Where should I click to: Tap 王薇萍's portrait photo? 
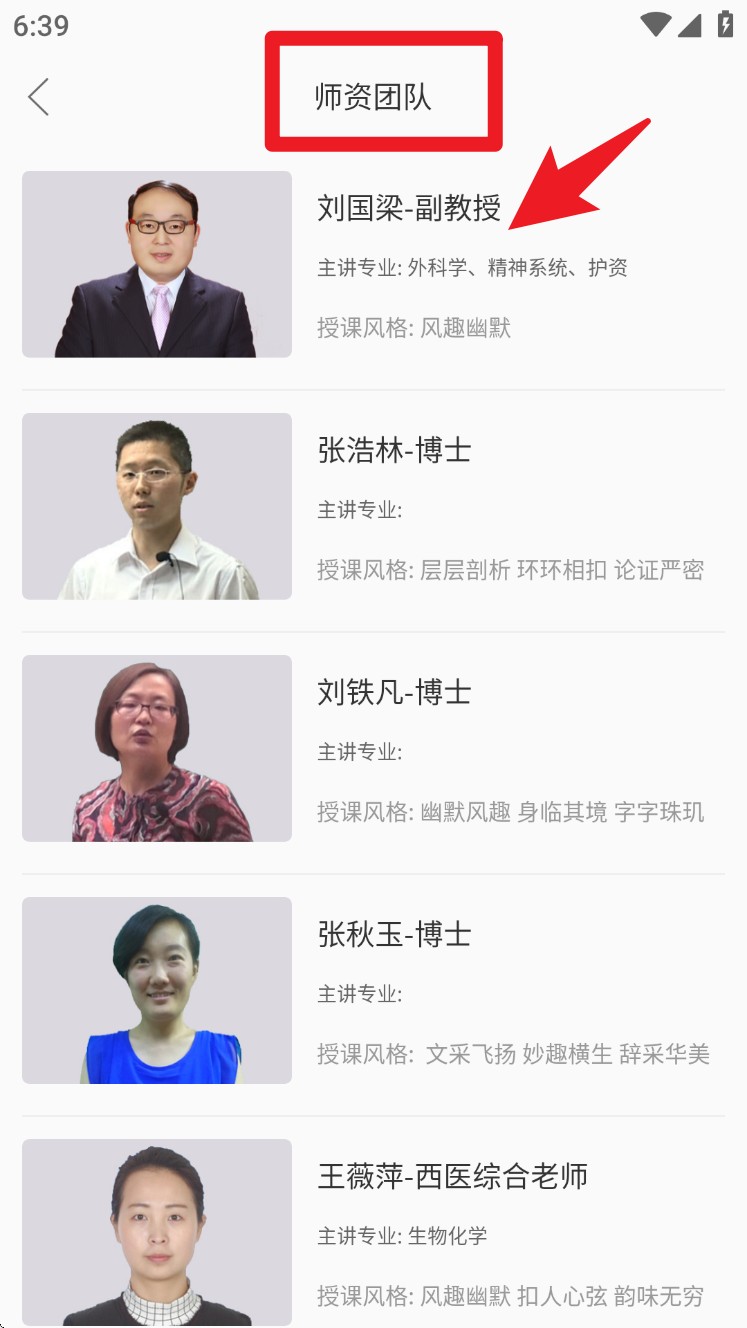[156, 1231]
